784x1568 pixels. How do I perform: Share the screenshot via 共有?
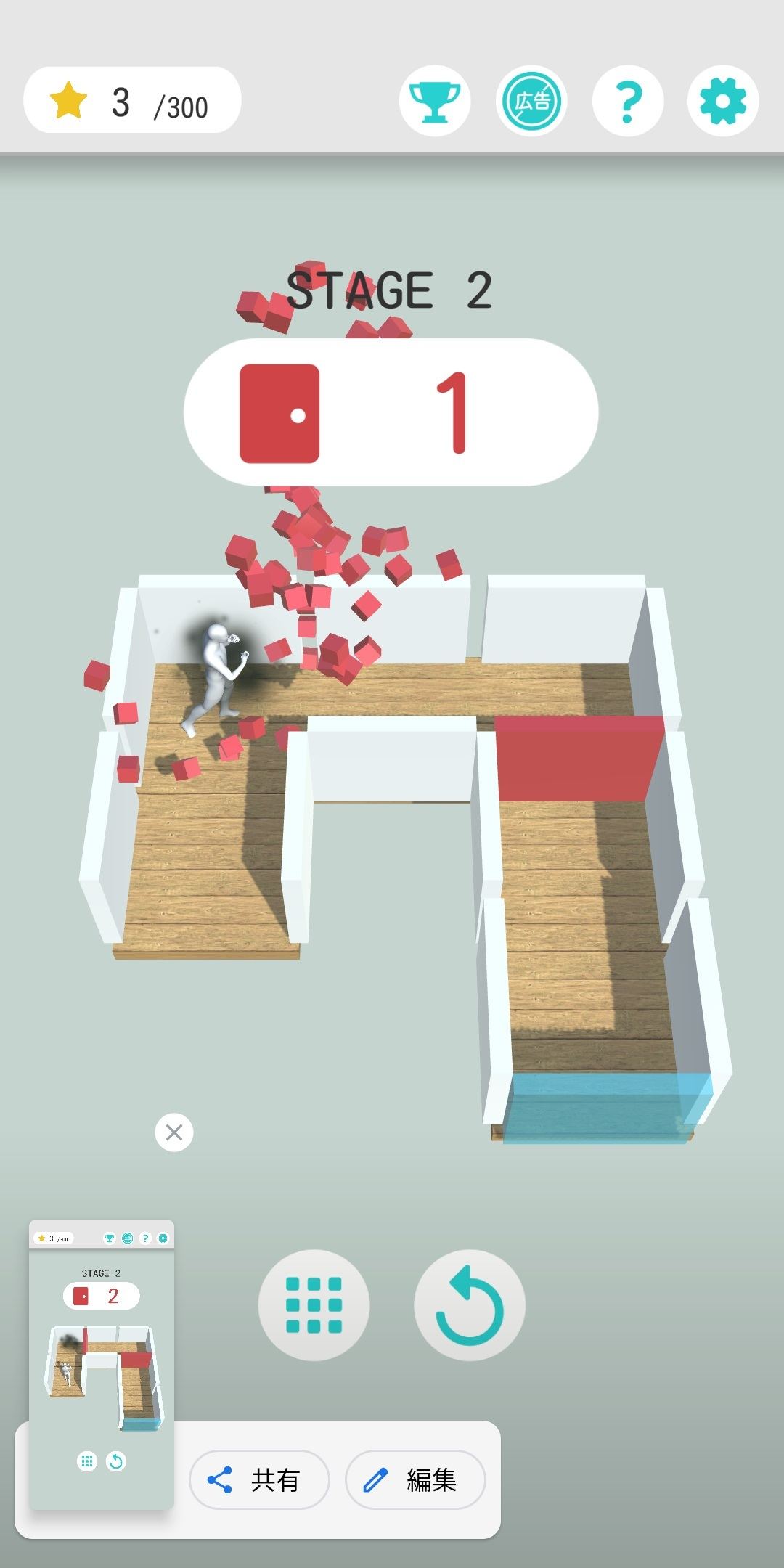[x=259, y=1479]
